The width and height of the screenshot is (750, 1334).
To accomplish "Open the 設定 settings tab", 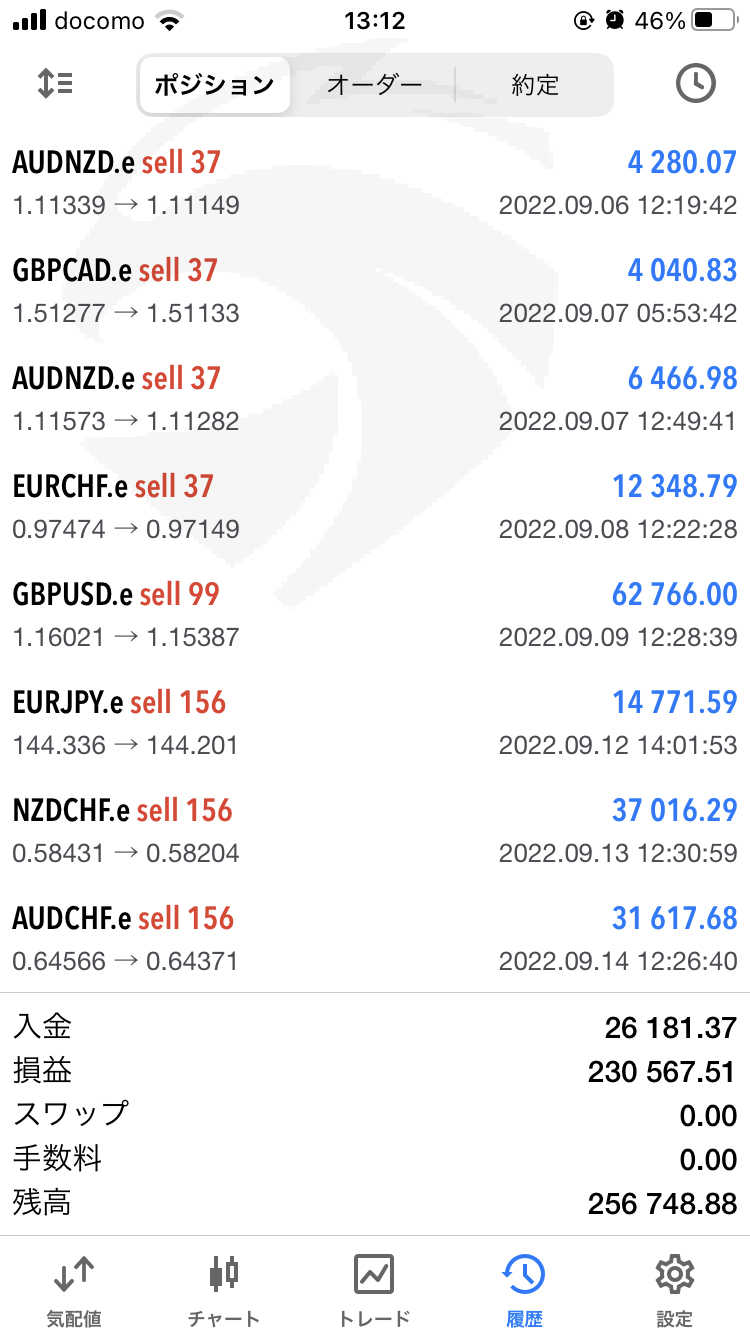I will click(675, 1290).
